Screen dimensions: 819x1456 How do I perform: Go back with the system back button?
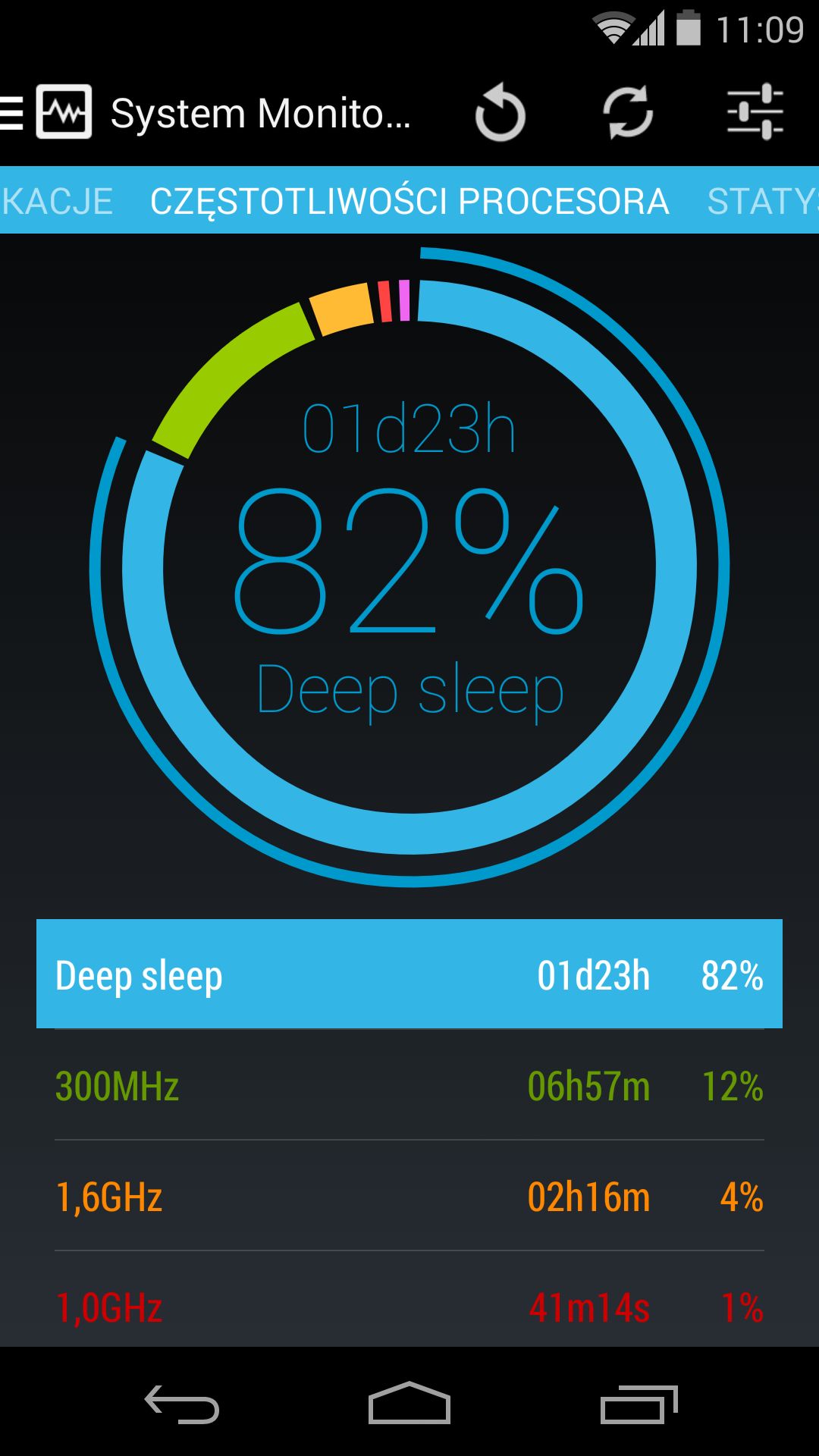pos(182,1404)
